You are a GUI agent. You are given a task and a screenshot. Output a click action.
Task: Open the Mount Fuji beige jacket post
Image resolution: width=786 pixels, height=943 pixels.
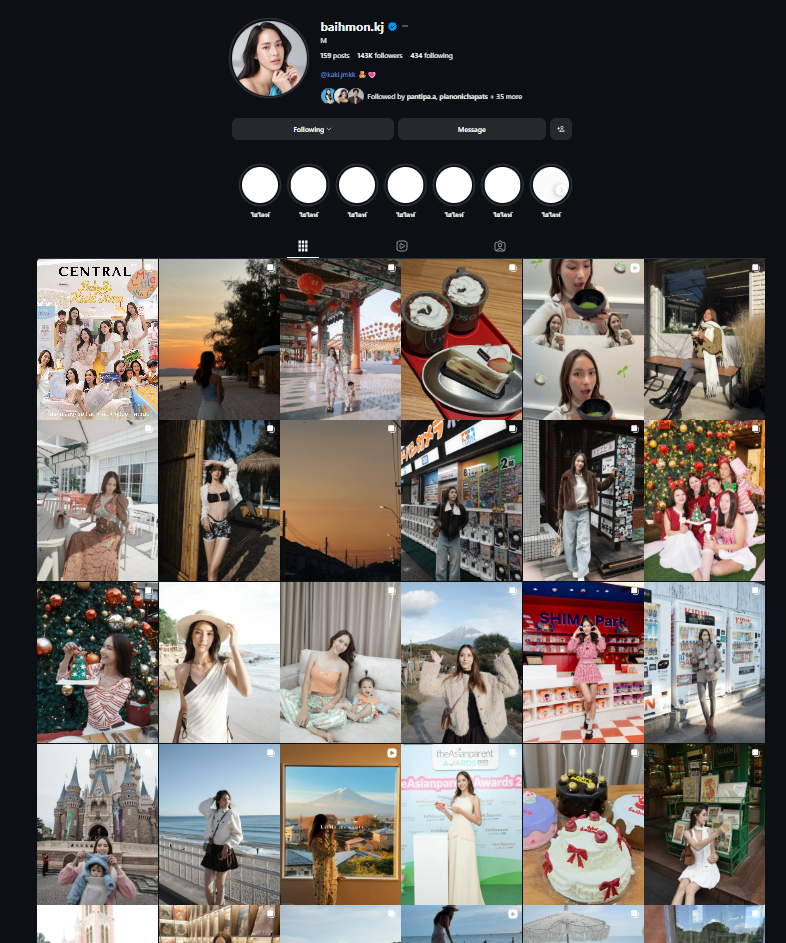point(461,662)
